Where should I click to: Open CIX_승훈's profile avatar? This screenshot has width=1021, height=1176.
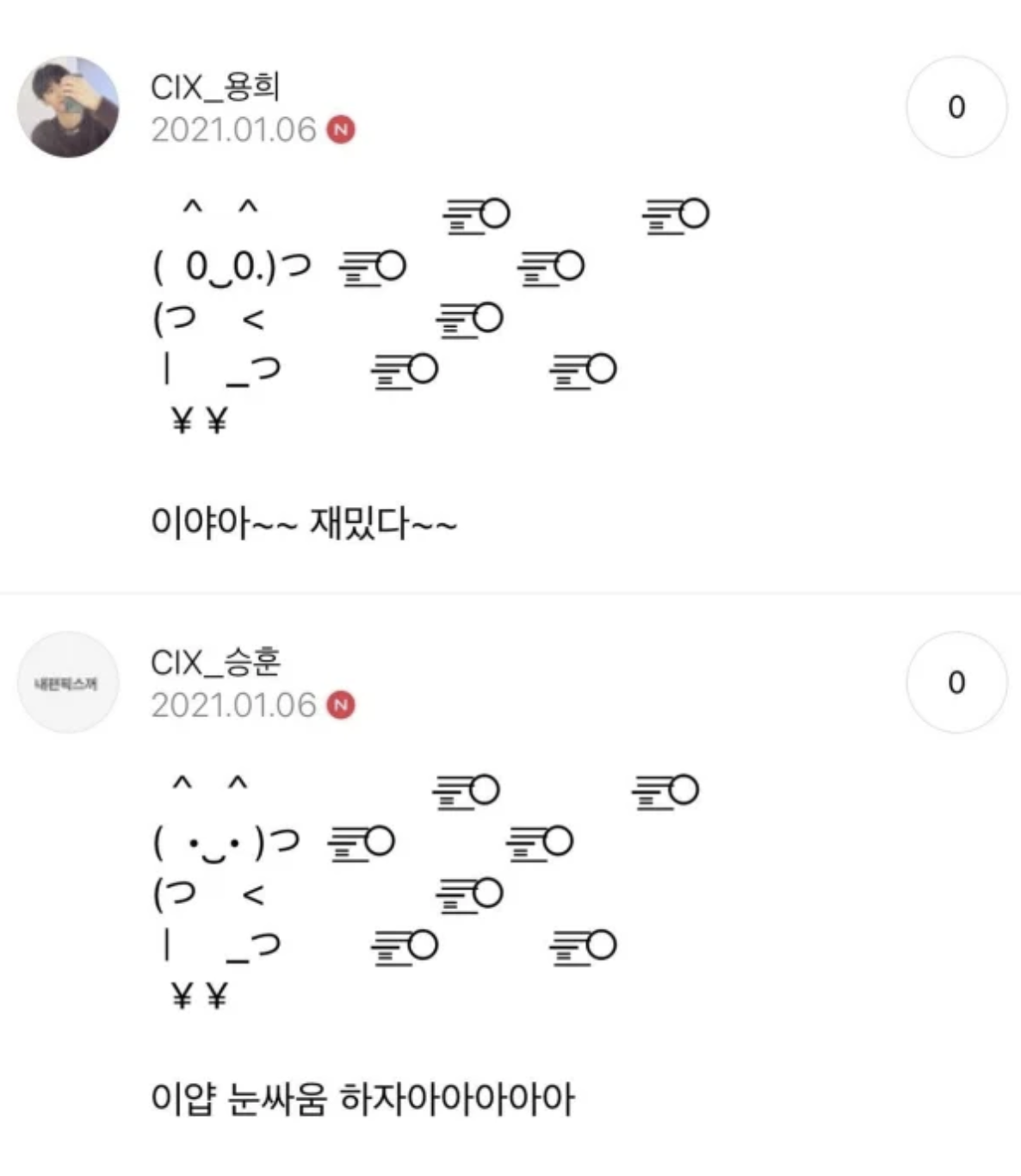click(68, 683)
